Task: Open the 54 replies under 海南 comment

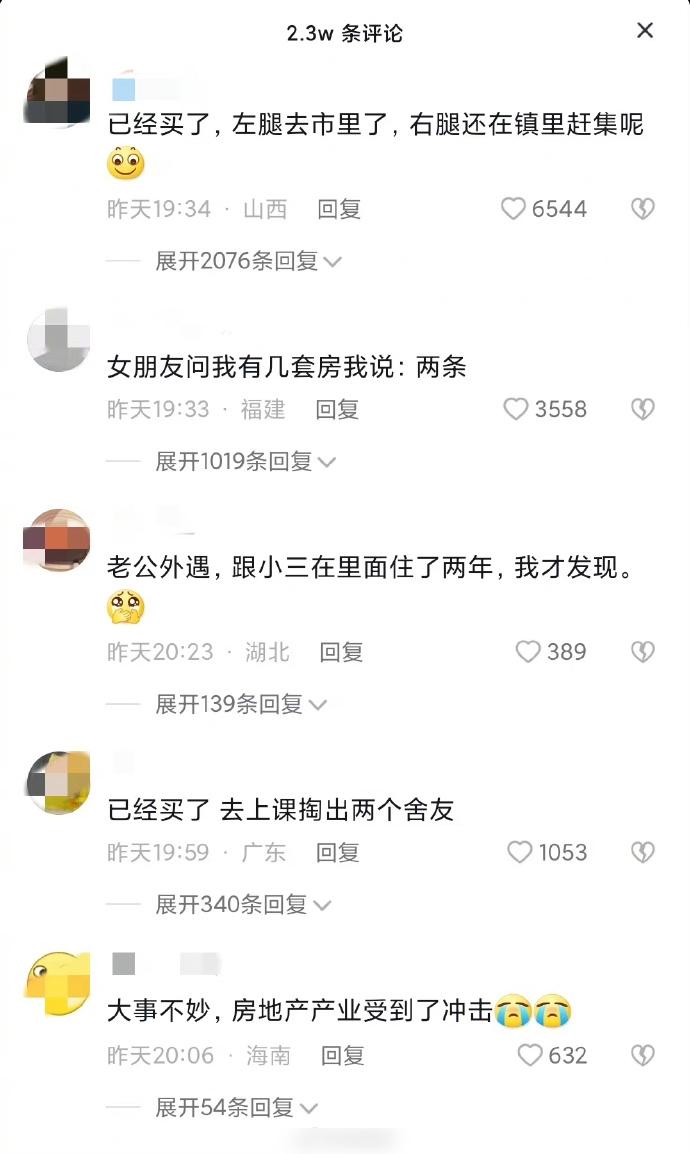Action: click(236, 1107)
